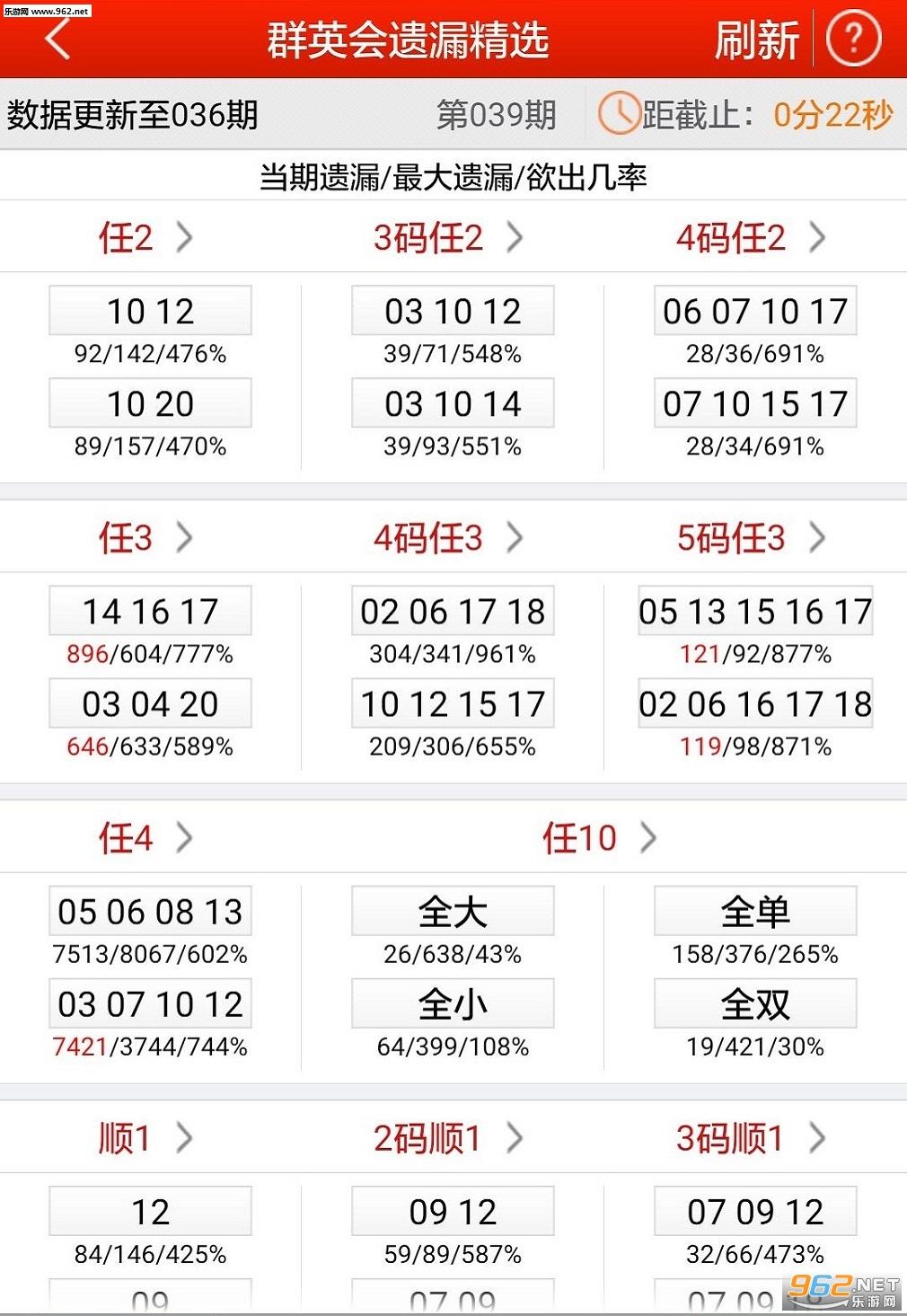Viewport: 907px width, 1316px height.
Task: Expand the 任2 category arrow
Action: 185,237
